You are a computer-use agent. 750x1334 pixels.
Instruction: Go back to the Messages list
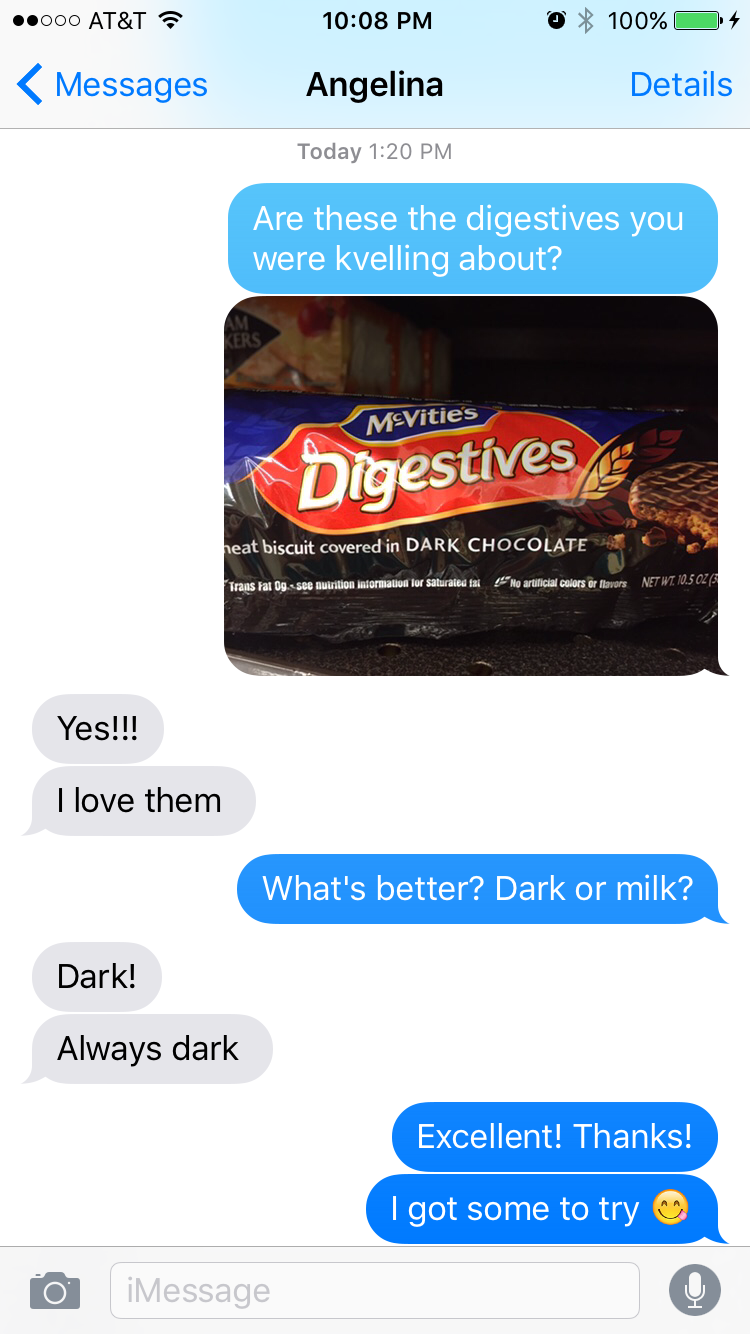click(x=112, y=85)
